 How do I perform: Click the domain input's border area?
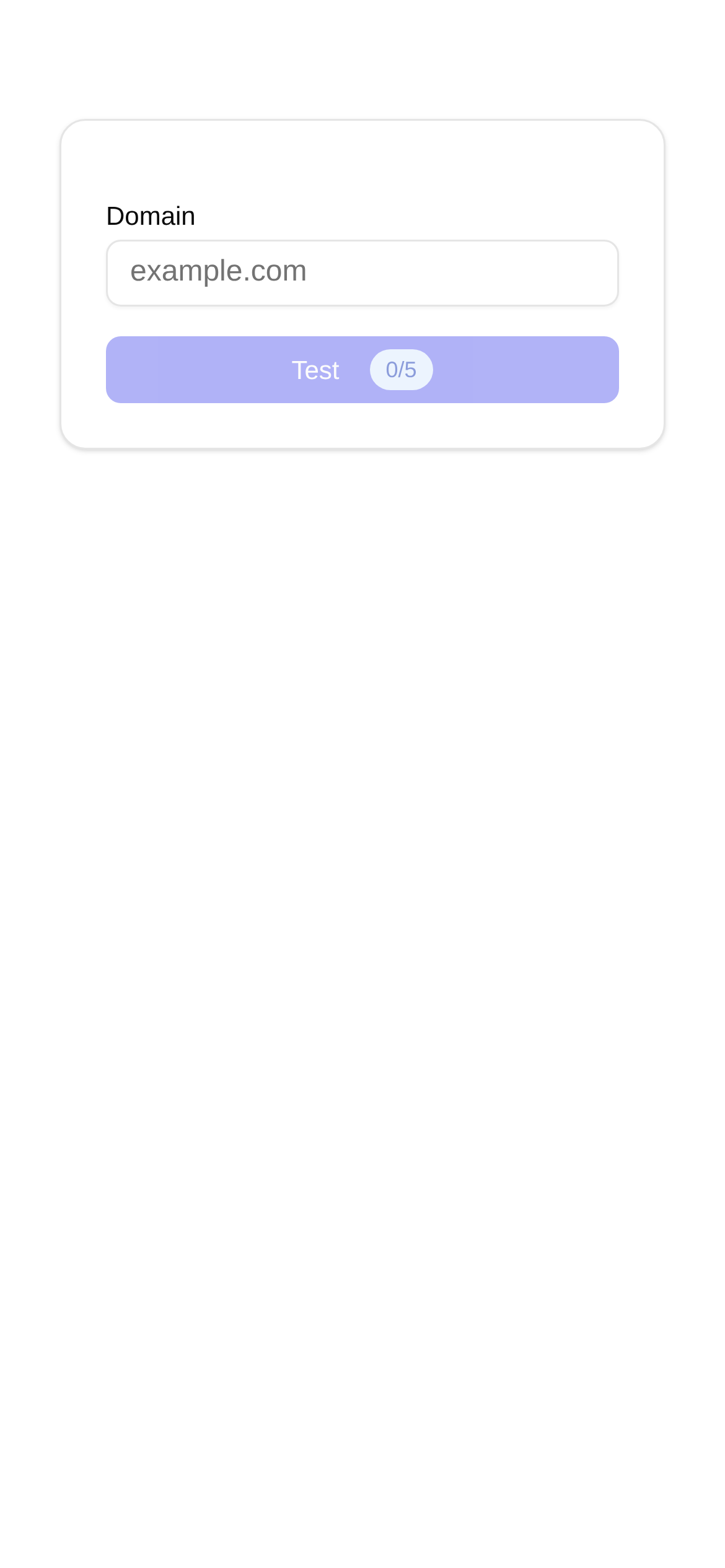[x=362, y=242]
